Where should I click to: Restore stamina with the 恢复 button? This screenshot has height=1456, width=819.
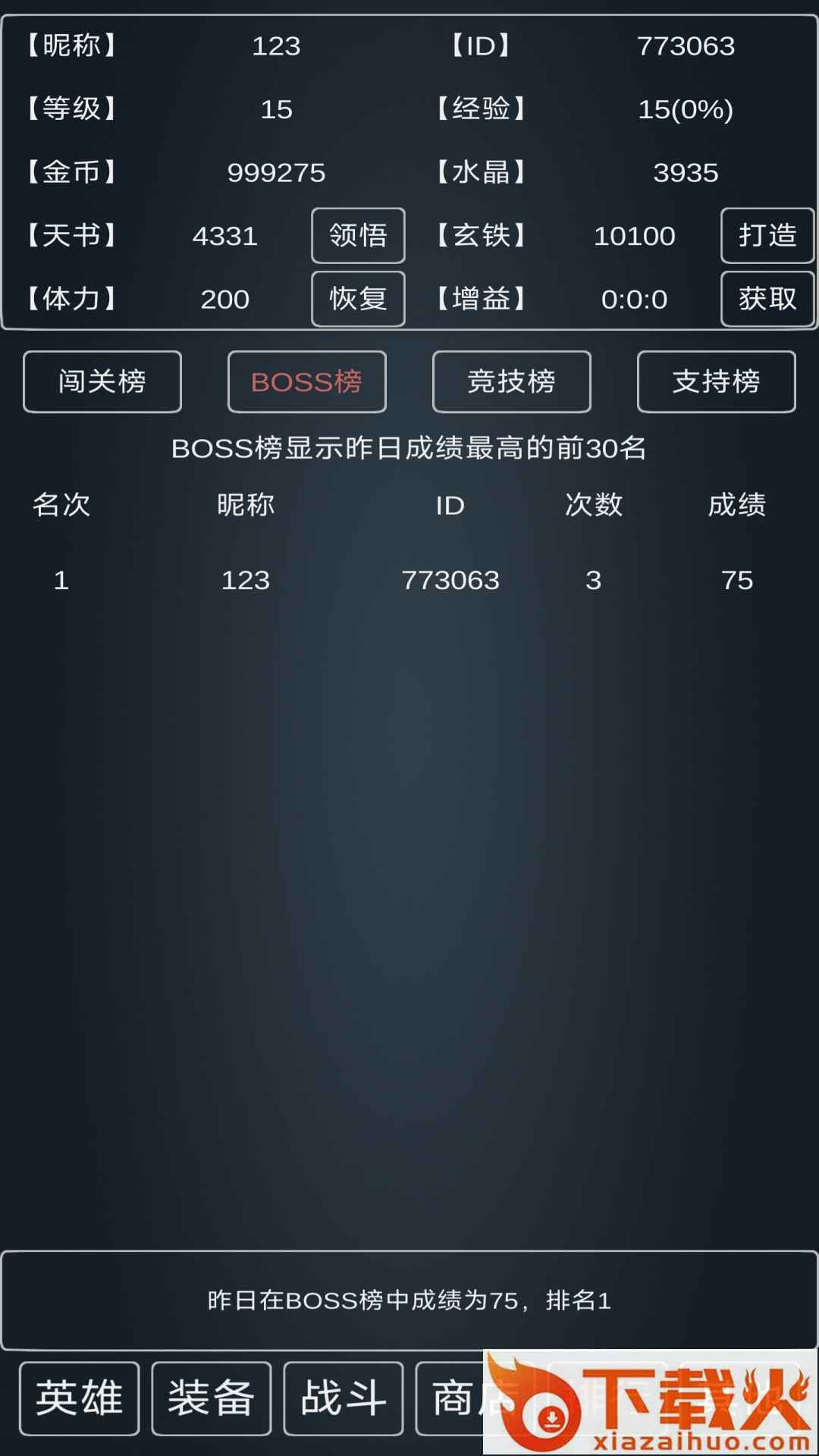point(358,299)
